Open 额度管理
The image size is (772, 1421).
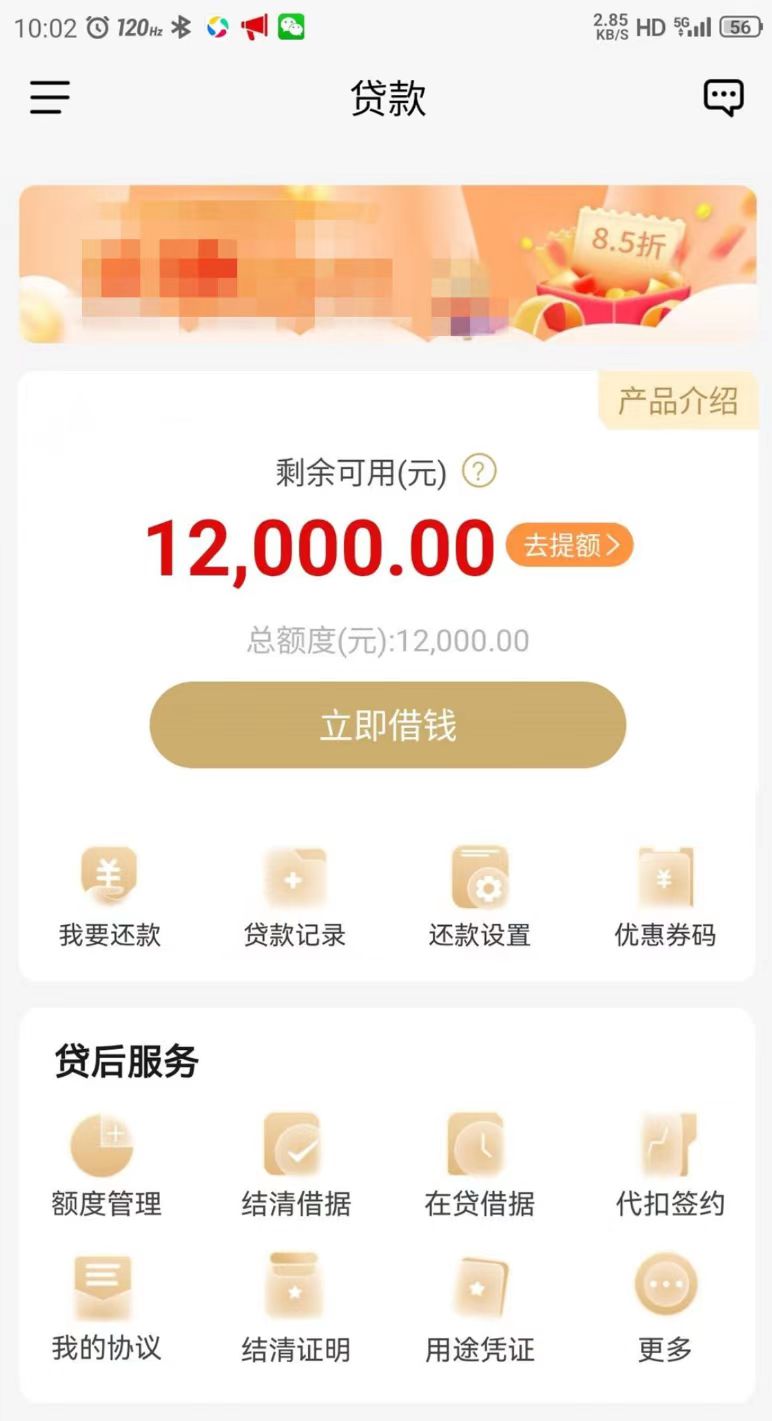pos(106,1165)
